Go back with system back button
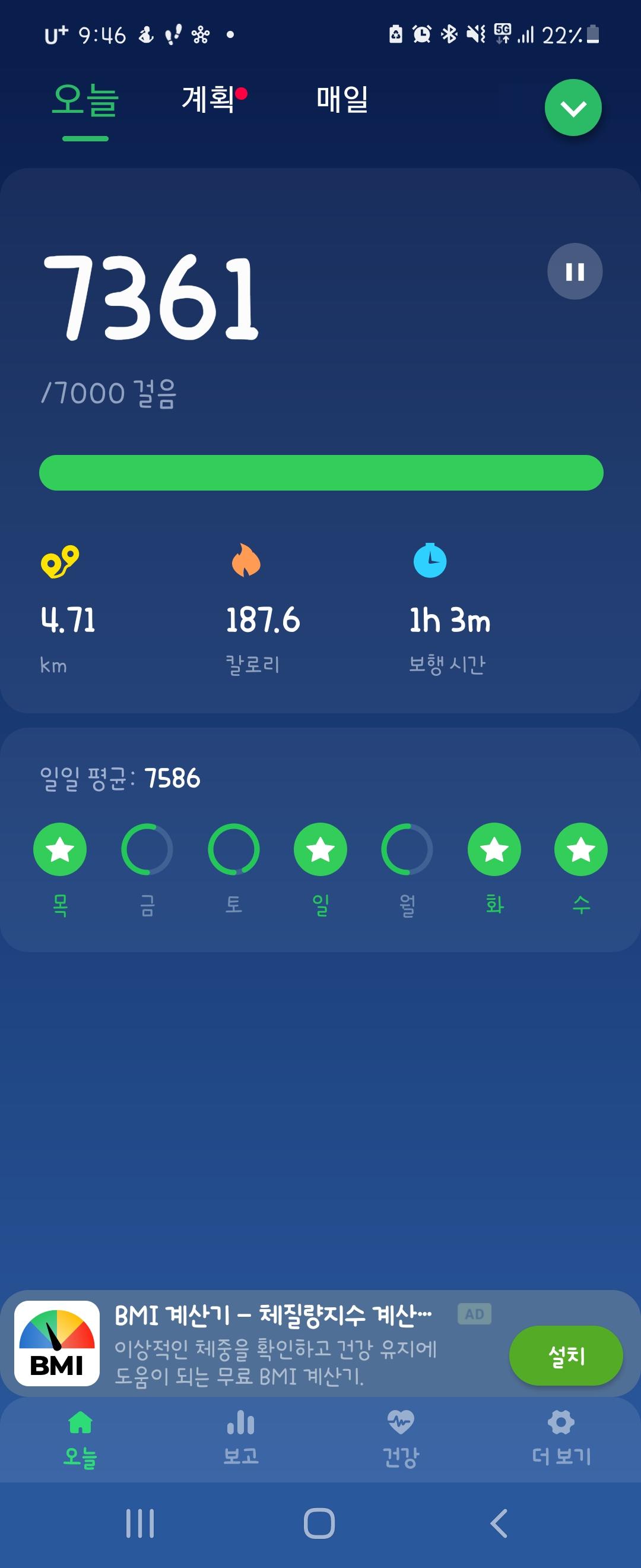Screen dimensions: 641x1568 click(499, 1523)
